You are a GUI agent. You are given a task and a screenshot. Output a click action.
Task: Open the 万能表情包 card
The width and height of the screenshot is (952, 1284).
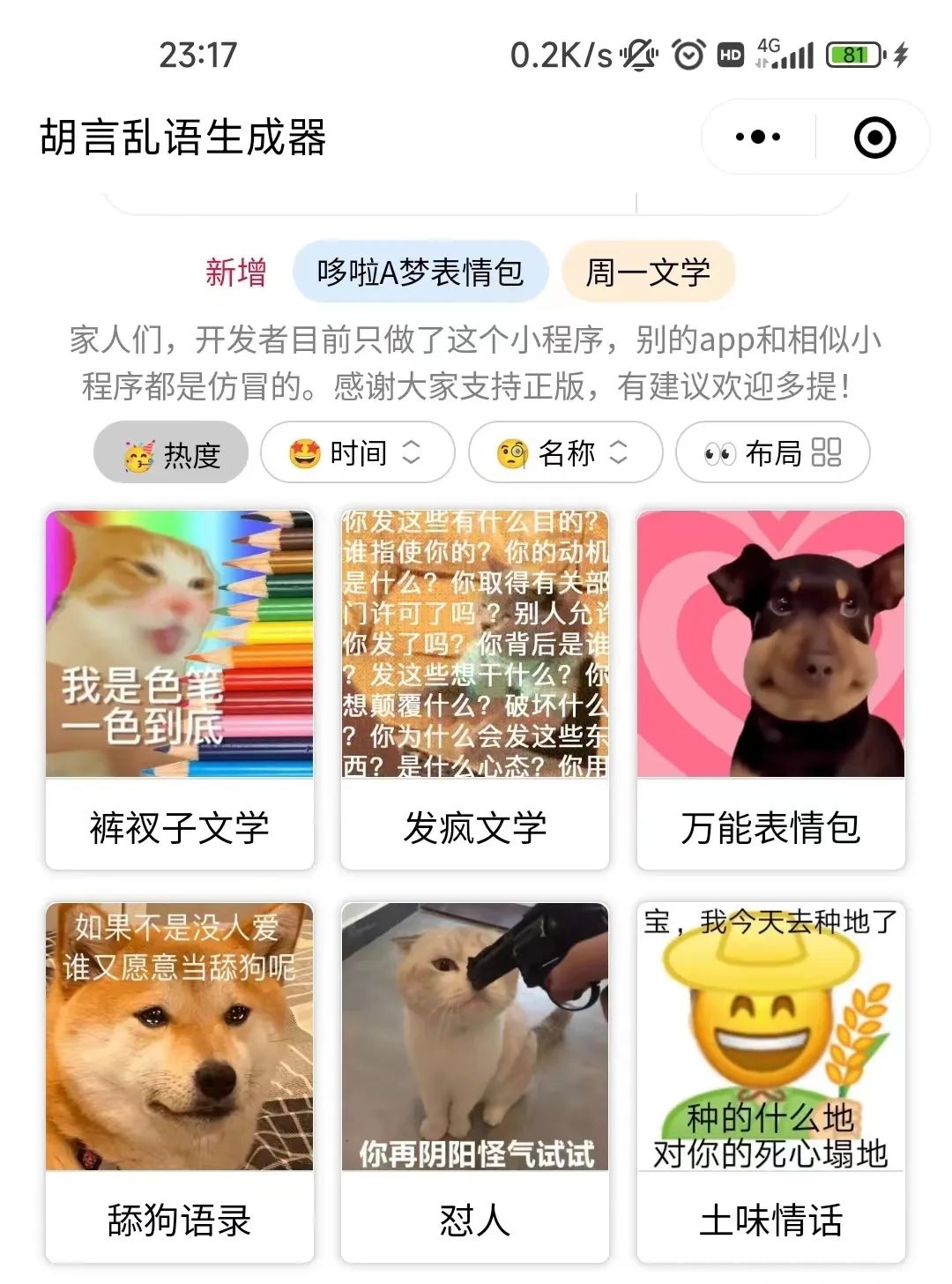coord(770,690)
